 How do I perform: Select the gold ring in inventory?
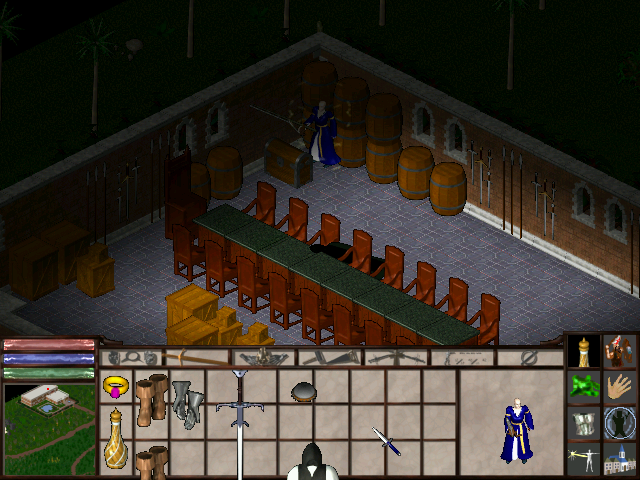click(x=116, y=387)
